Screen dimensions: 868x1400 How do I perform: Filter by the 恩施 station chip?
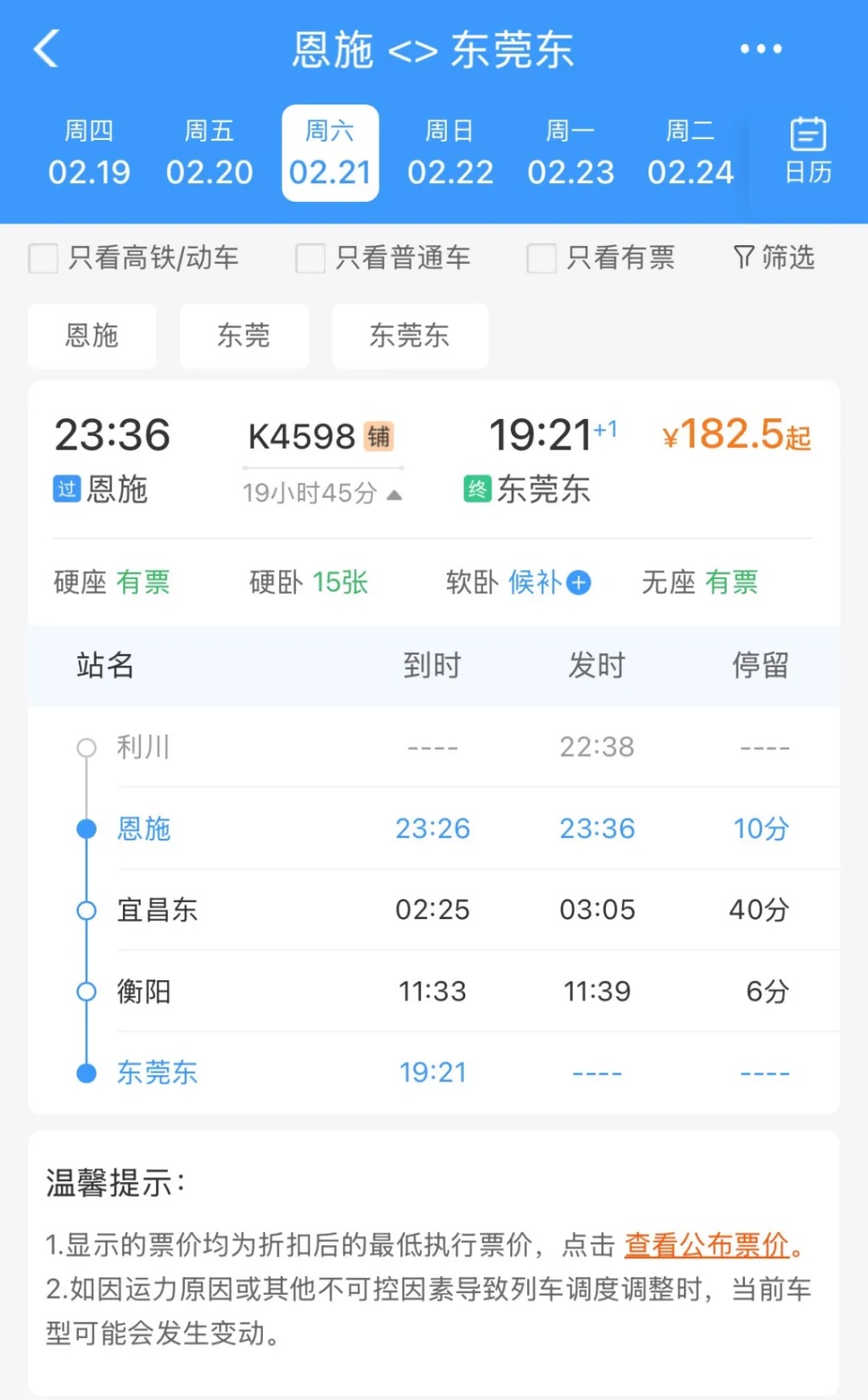click(92, 336)
